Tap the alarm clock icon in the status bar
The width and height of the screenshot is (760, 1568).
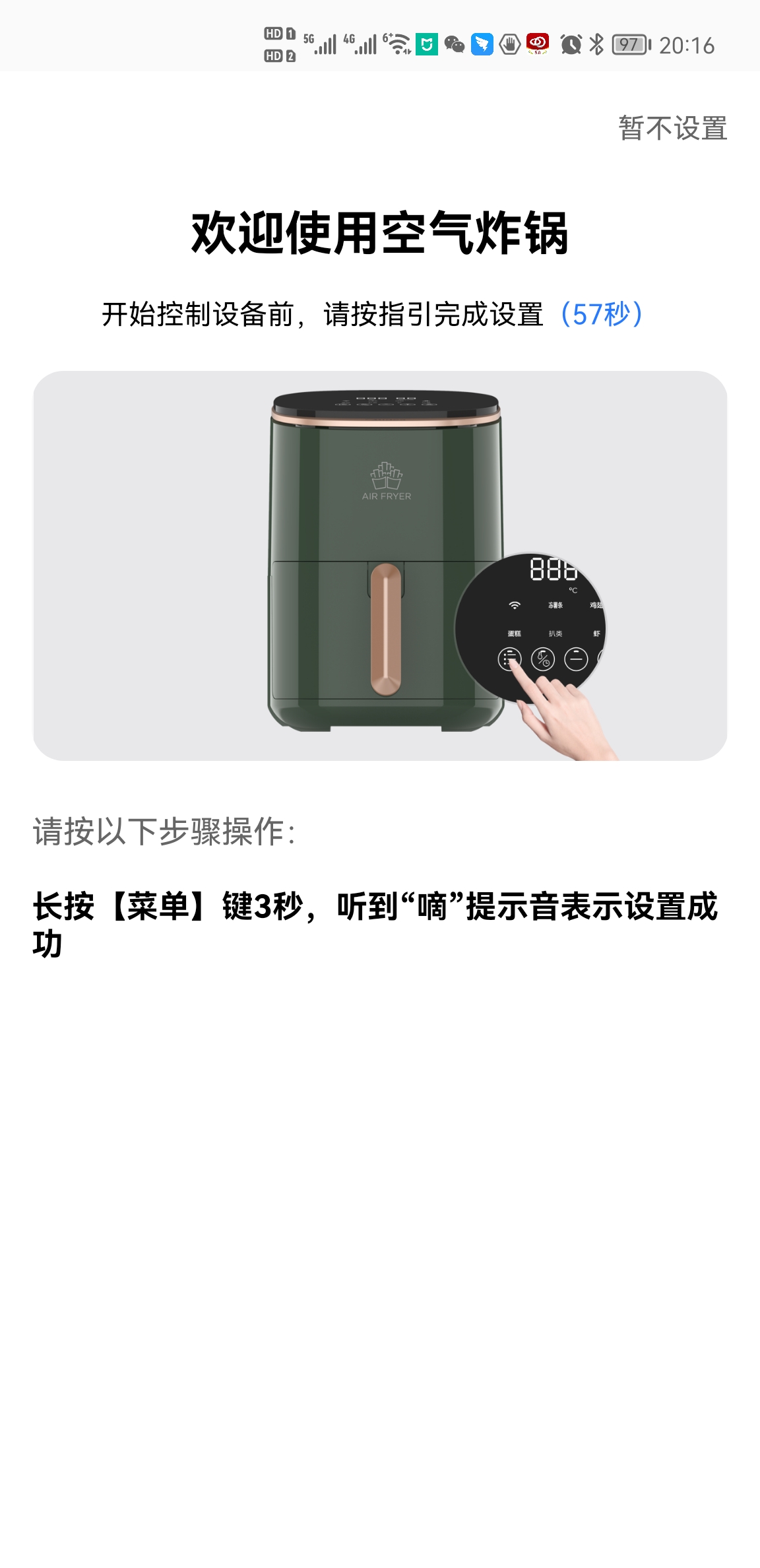pyautogui.click(x=570, y=45)
